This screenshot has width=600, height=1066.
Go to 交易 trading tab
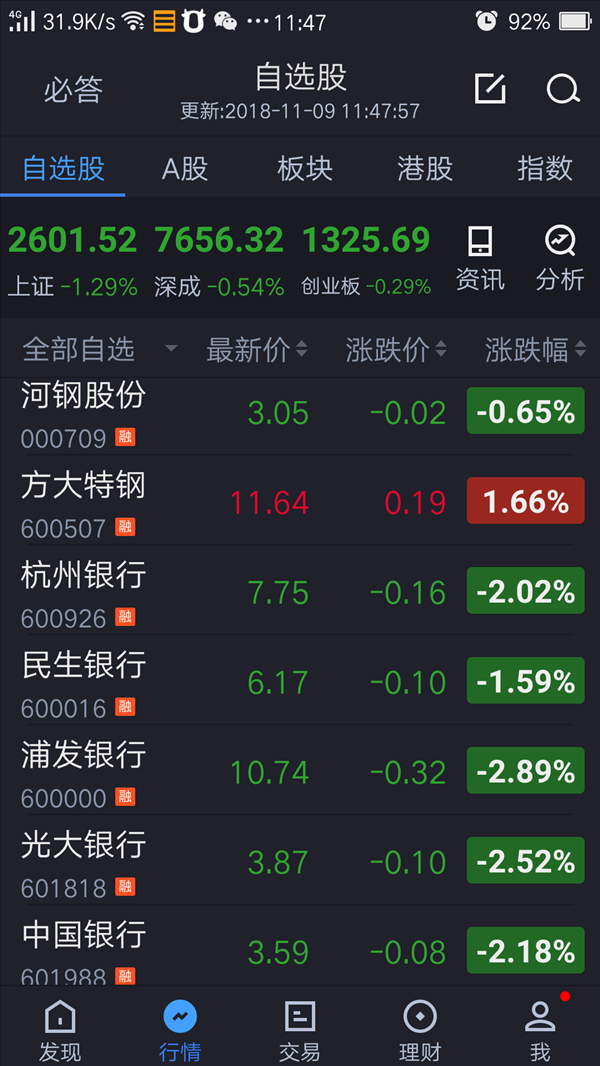coord(300,1030)
